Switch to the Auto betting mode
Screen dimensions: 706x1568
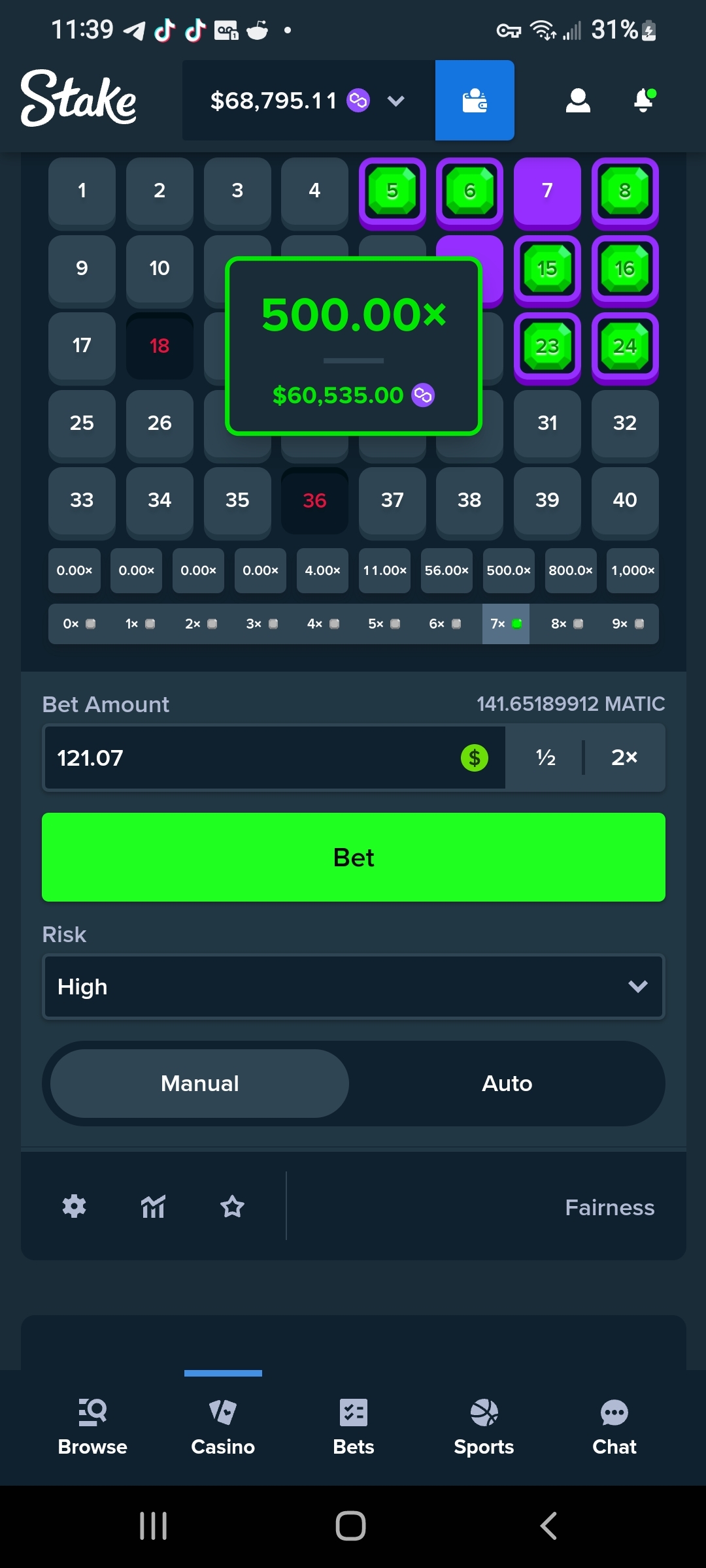tap(507, 1083)
